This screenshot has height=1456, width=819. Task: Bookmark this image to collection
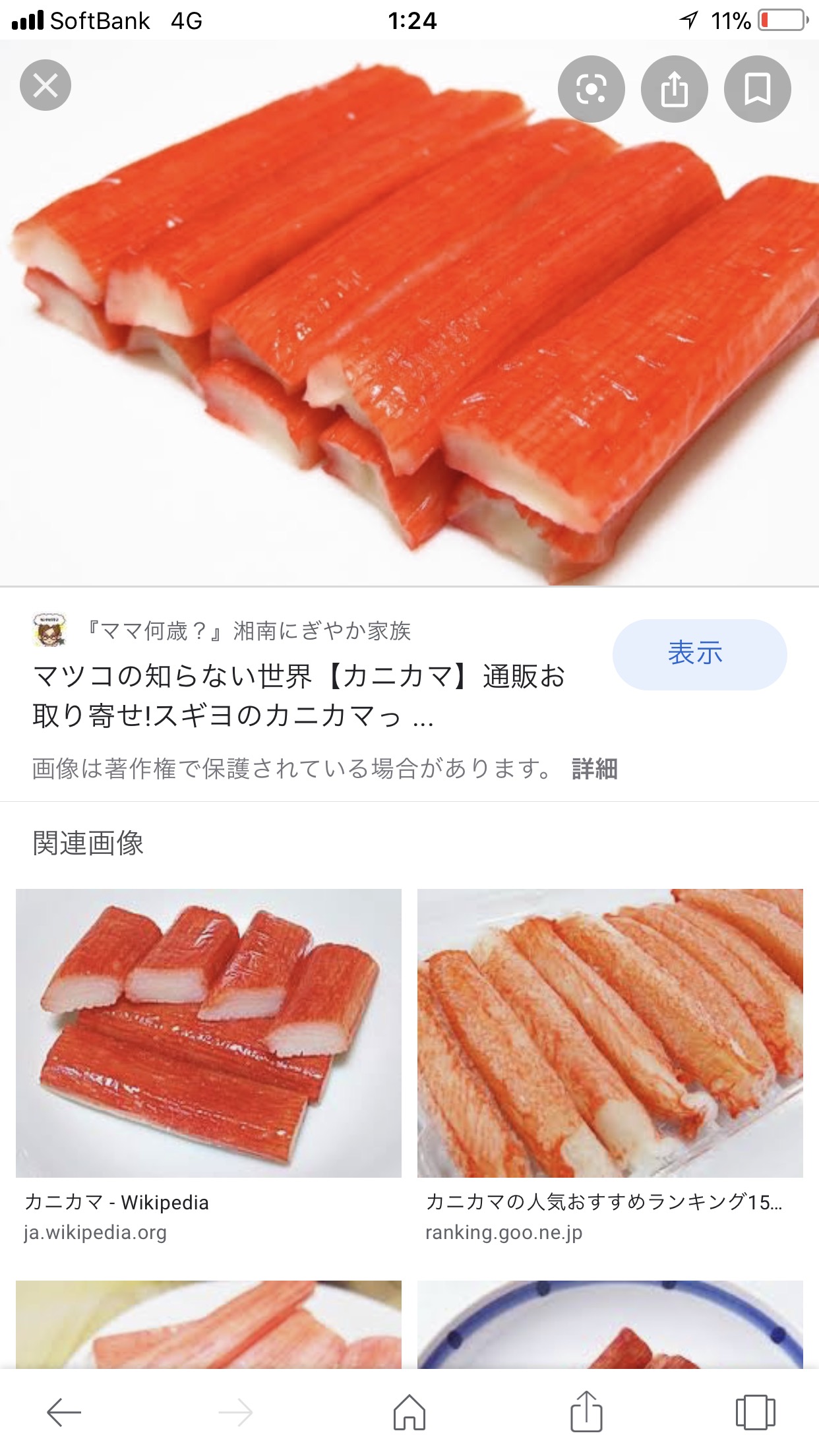(x=757, y=89)
